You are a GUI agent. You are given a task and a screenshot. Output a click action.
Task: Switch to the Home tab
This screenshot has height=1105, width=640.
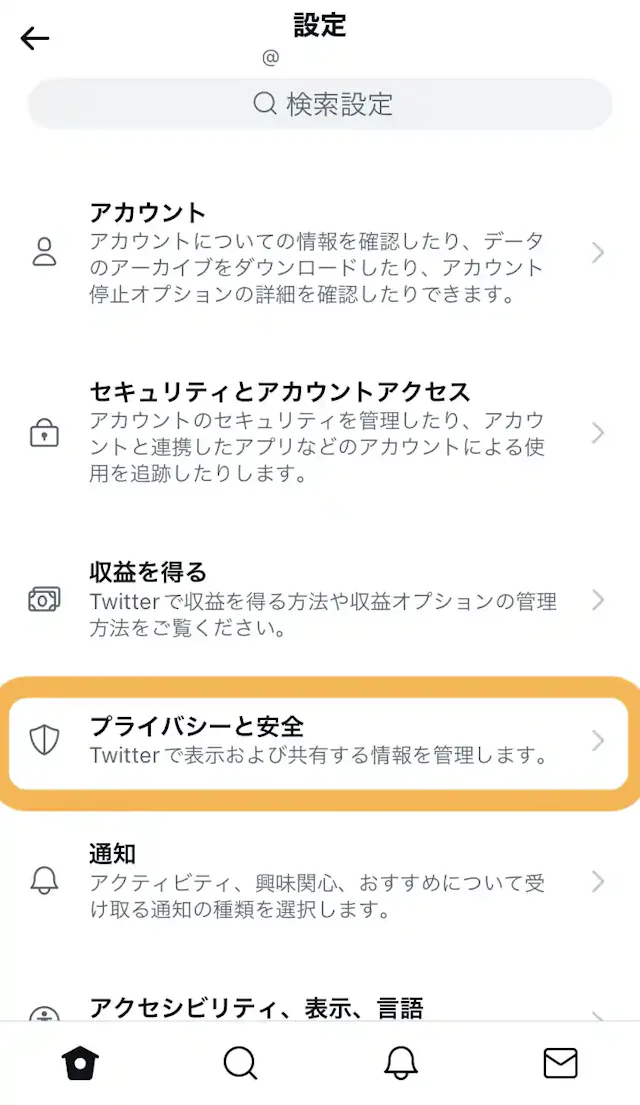coord(80,1063)
